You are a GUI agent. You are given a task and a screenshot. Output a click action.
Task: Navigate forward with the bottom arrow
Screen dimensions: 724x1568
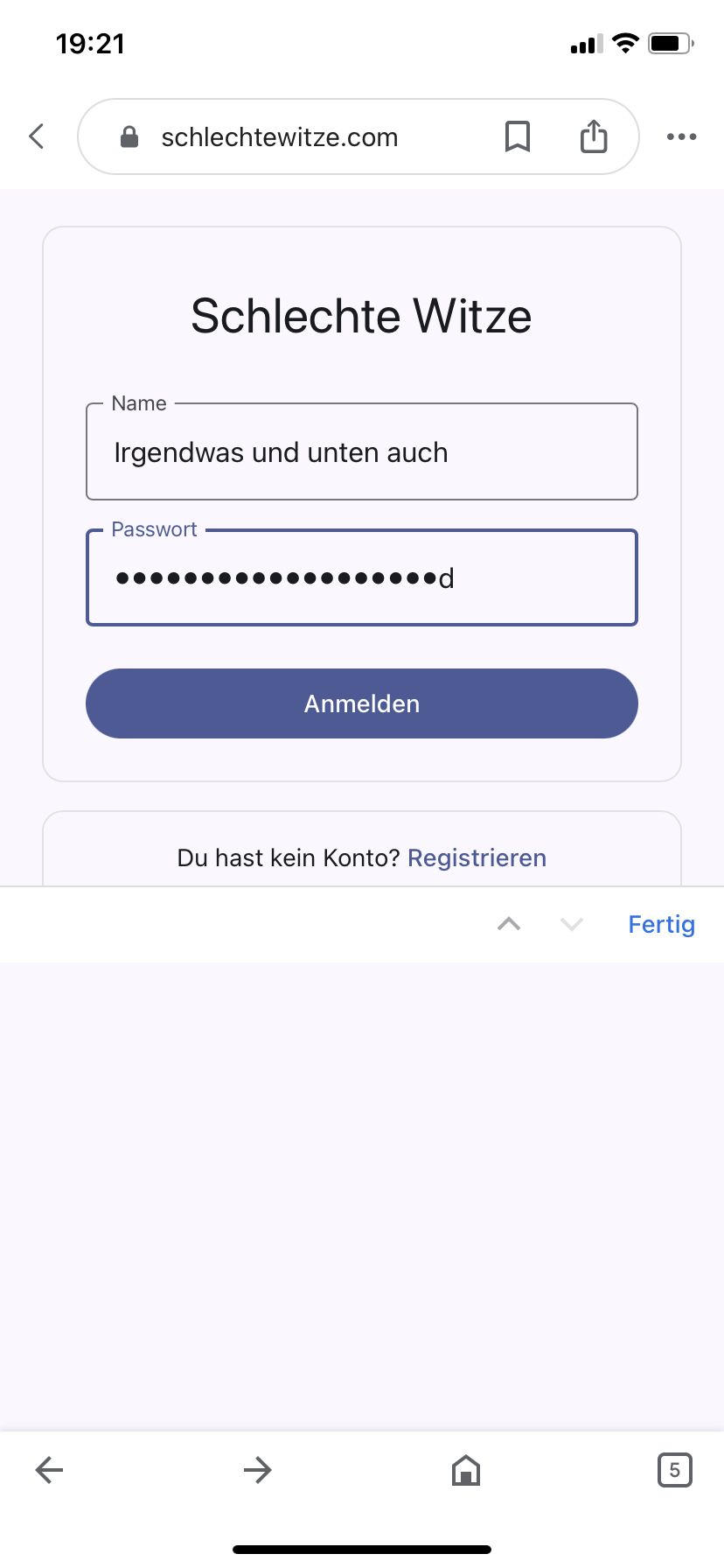257,1470
